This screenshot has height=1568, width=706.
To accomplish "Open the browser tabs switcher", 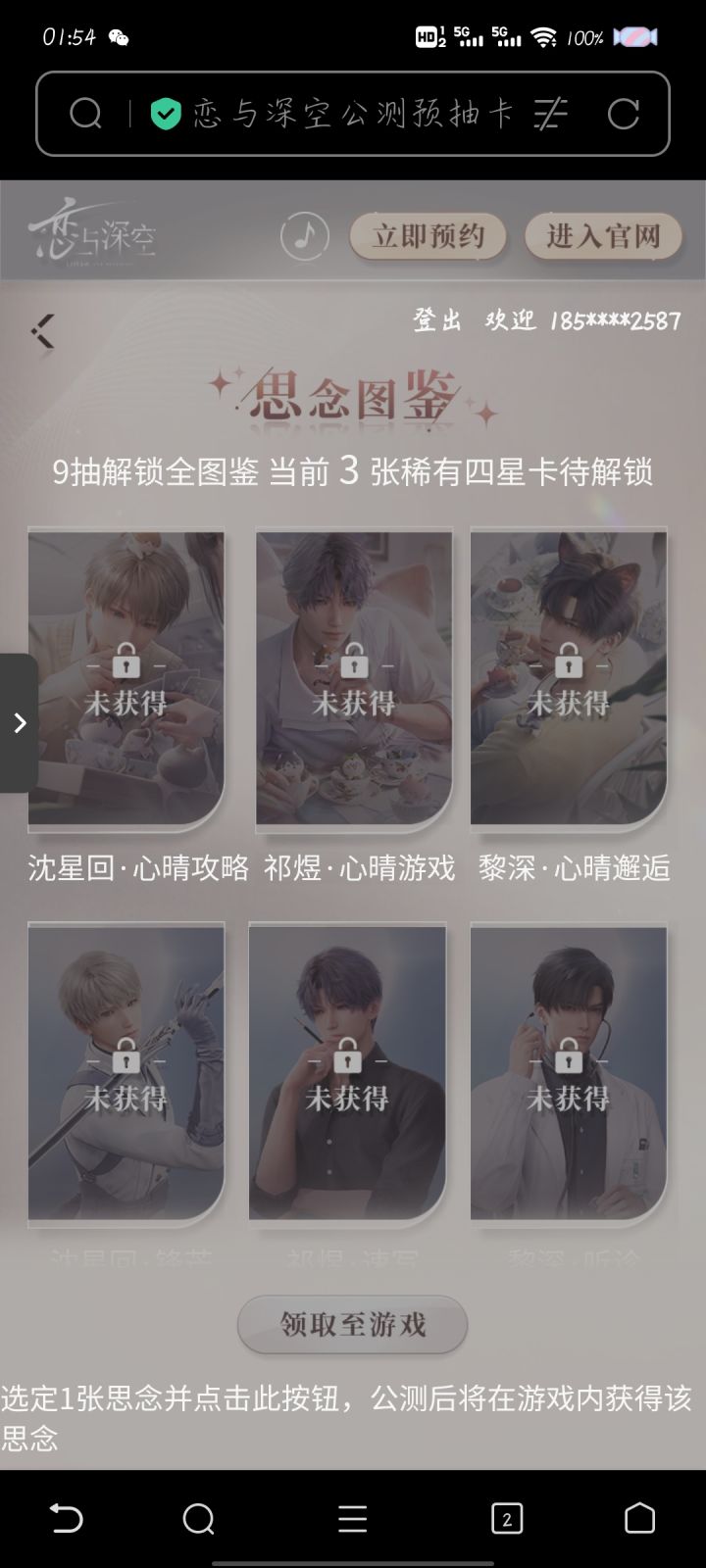I will tap(506, 1519).
